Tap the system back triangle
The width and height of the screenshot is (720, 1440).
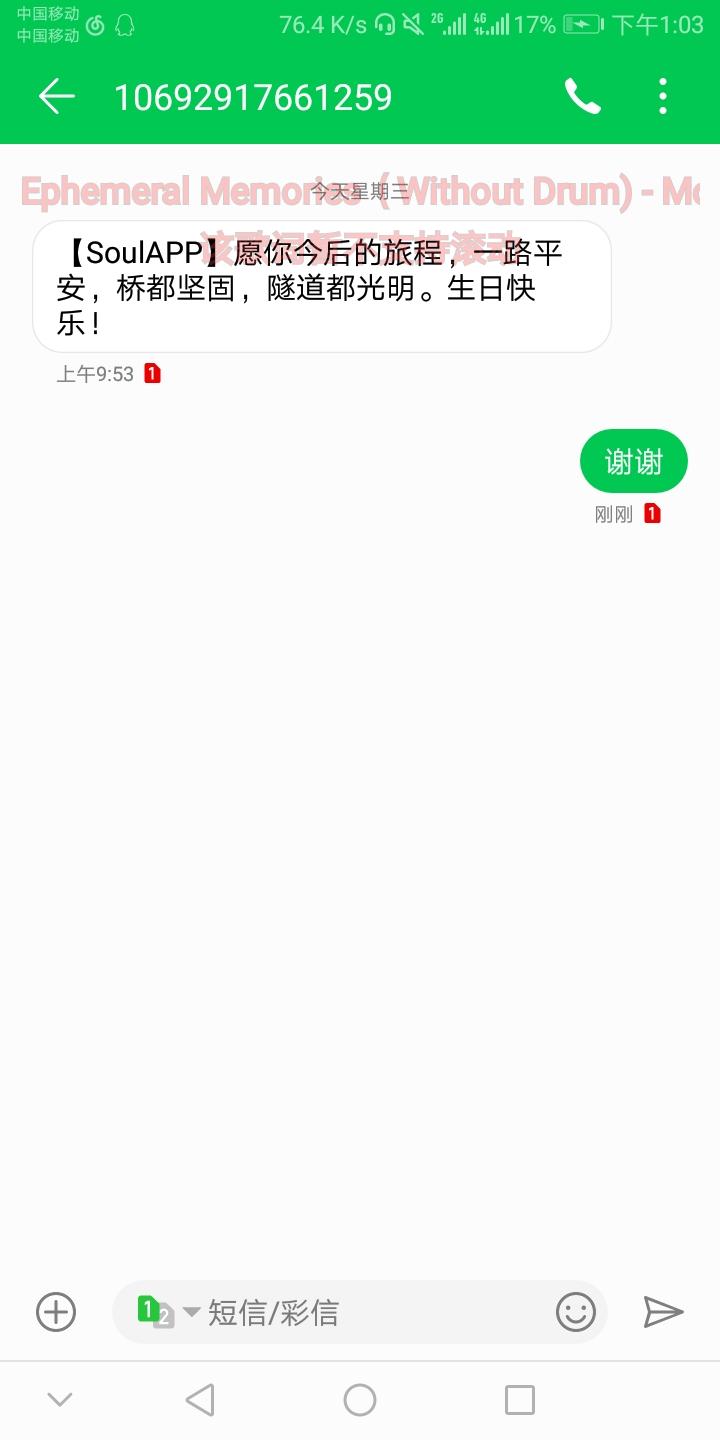click(200, 1400)
